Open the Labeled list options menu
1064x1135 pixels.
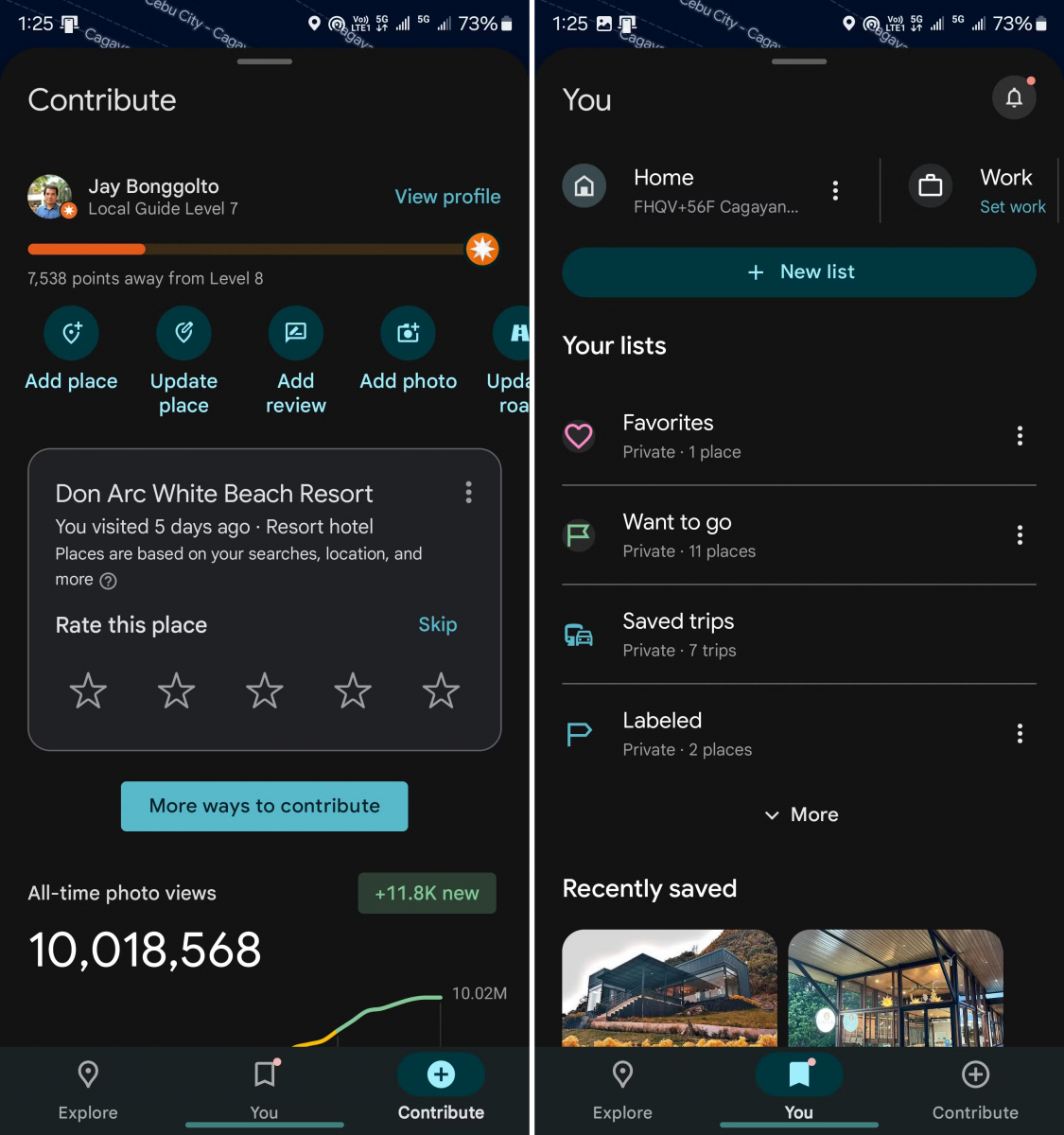[1020, 734]
